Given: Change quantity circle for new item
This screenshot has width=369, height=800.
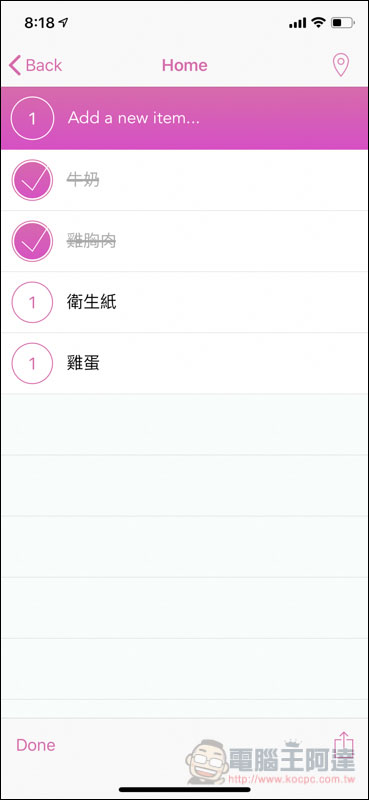Looking at the screenshot, I should pos(32,118).
